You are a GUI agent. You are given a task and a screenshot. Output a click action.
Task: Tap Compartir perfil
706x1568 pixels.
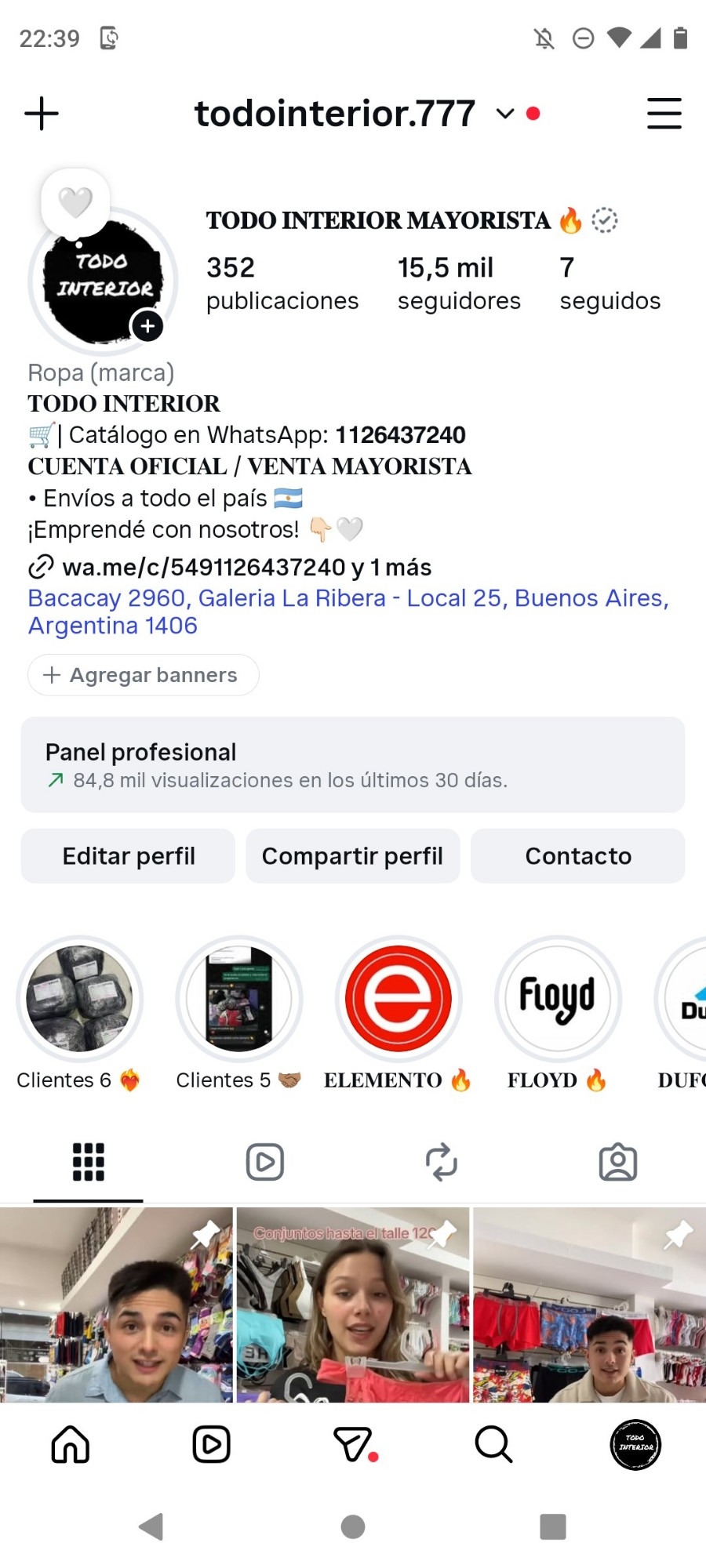(x=353, y=856)
